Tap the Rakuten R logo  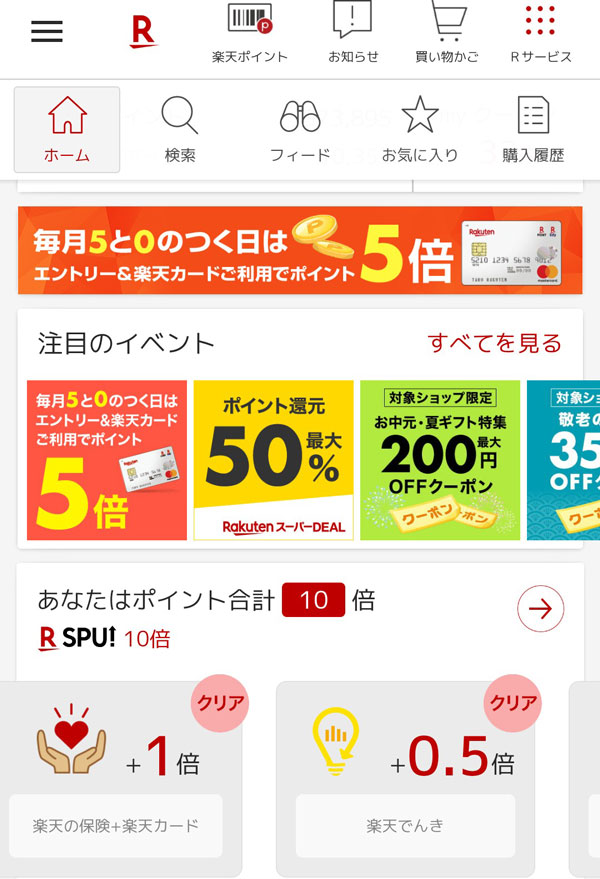143,32
